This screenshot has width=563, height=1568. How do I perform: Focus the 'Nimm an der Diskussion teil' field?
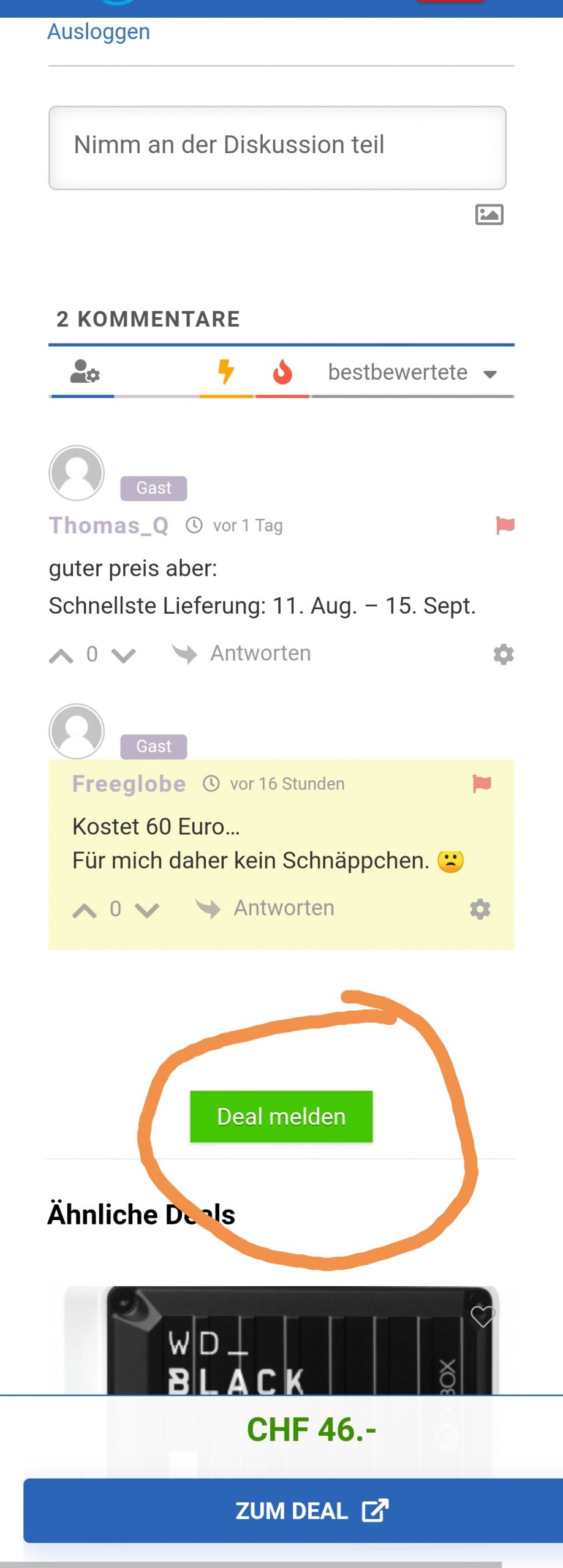click(x=277, y=147)
